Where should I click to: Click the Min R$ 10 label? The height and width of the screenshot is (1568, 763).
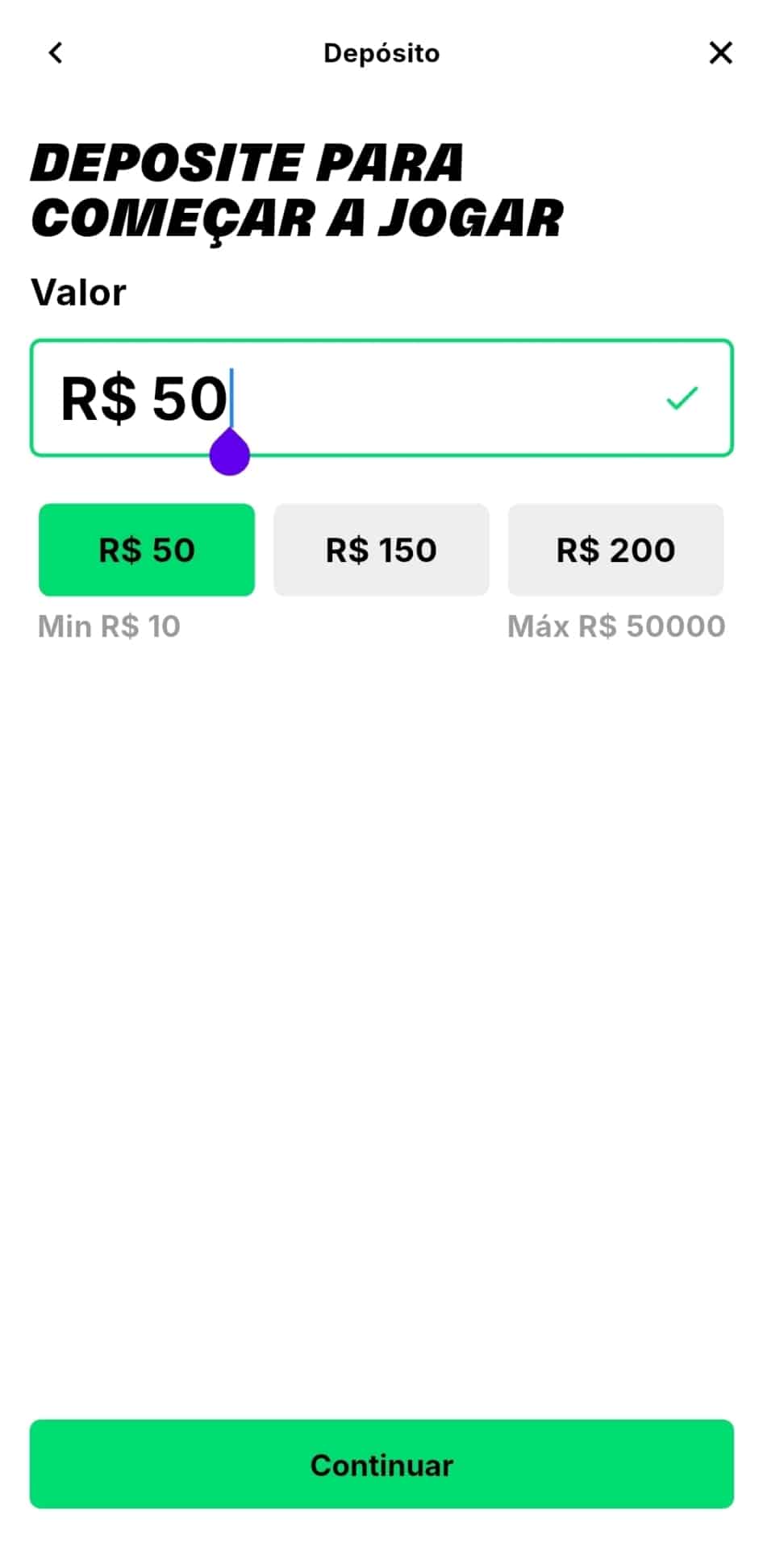pos(109,626)
